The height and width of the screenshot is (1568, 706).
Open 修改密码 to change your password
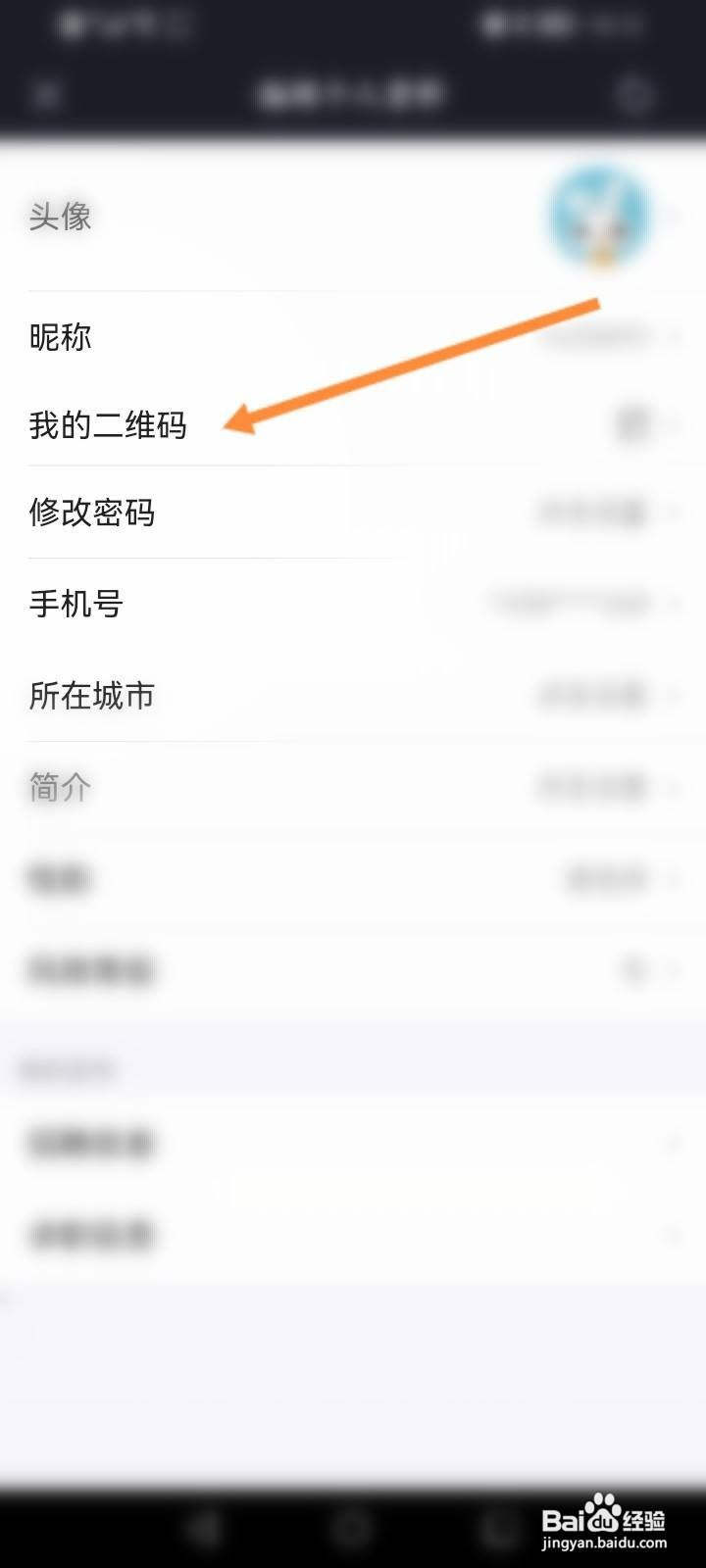pyautogui.click(x=93, y=513)
